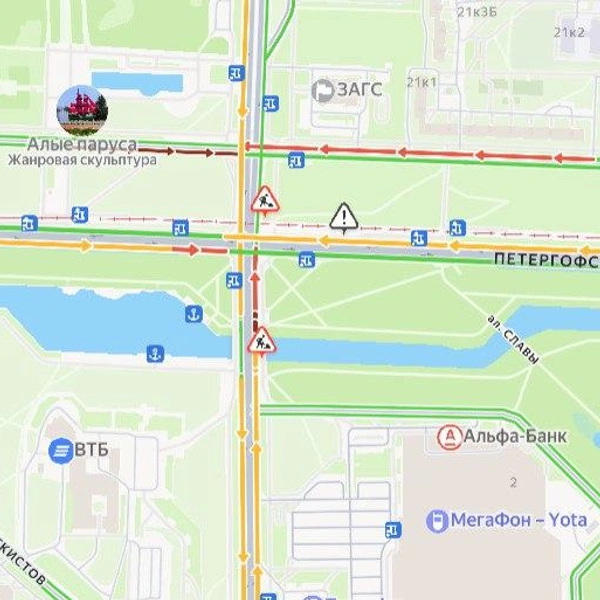Open the ВТБ bank marker

(x=60, y=451)
